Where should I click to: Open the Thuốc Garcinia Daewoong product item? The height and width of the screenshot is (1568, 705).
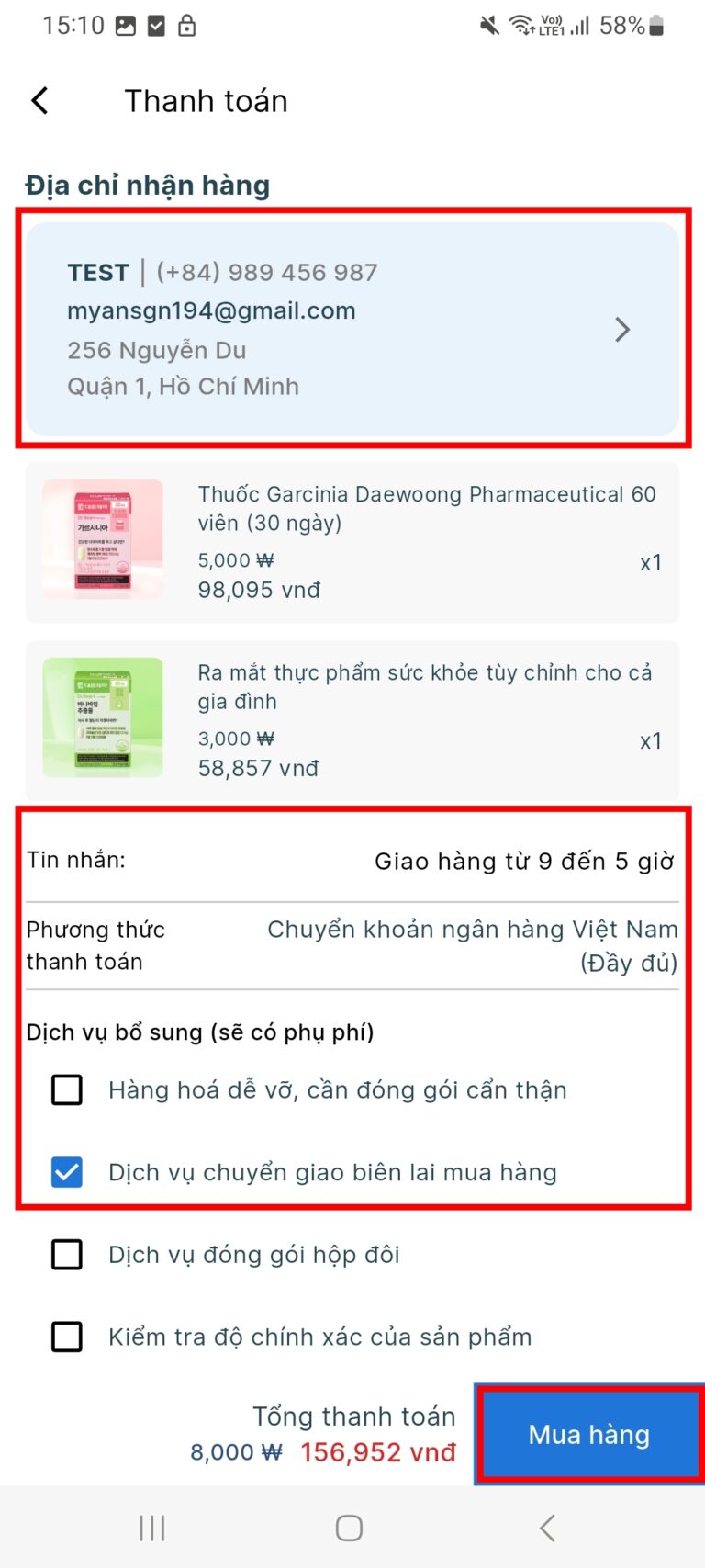(352, 541)
